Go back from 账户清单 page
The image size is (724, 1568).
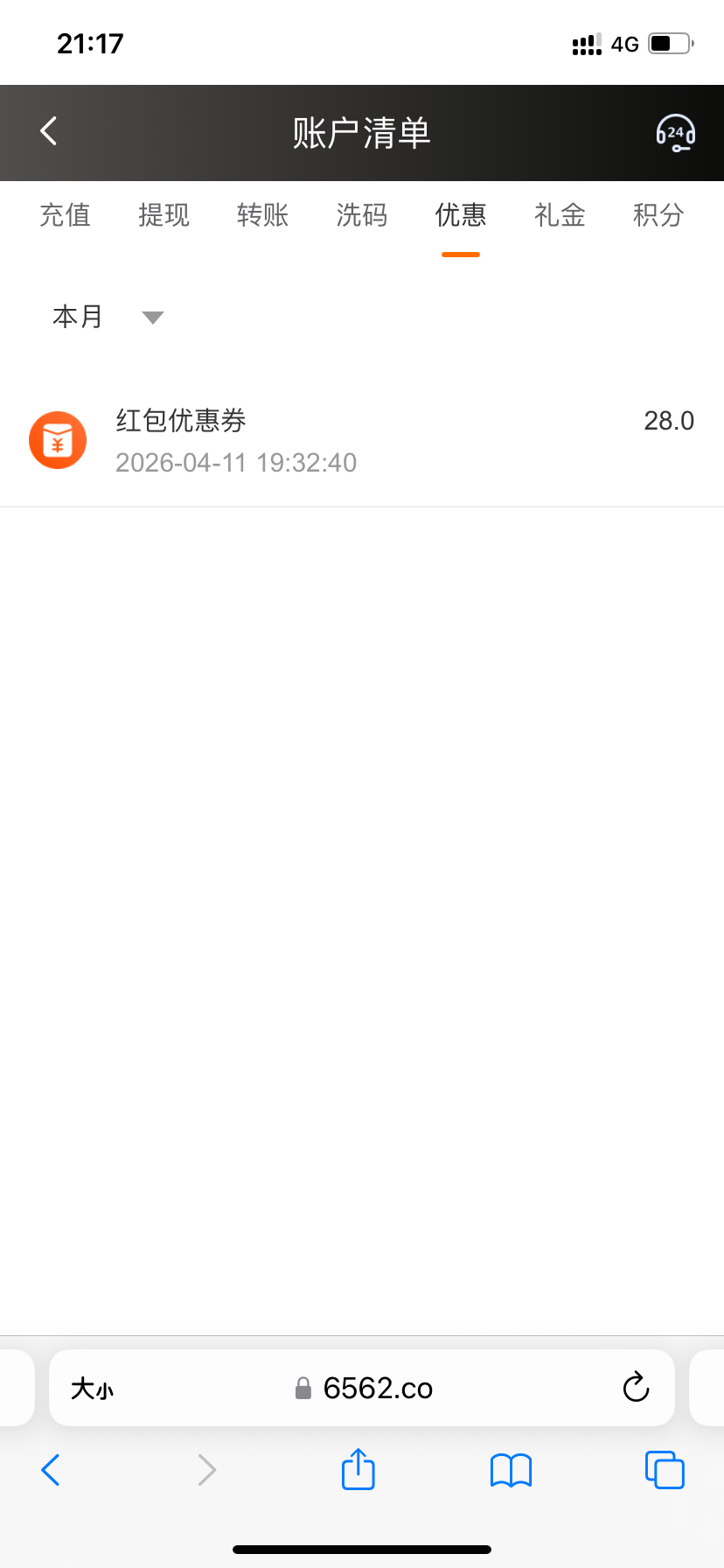[49, 132]
